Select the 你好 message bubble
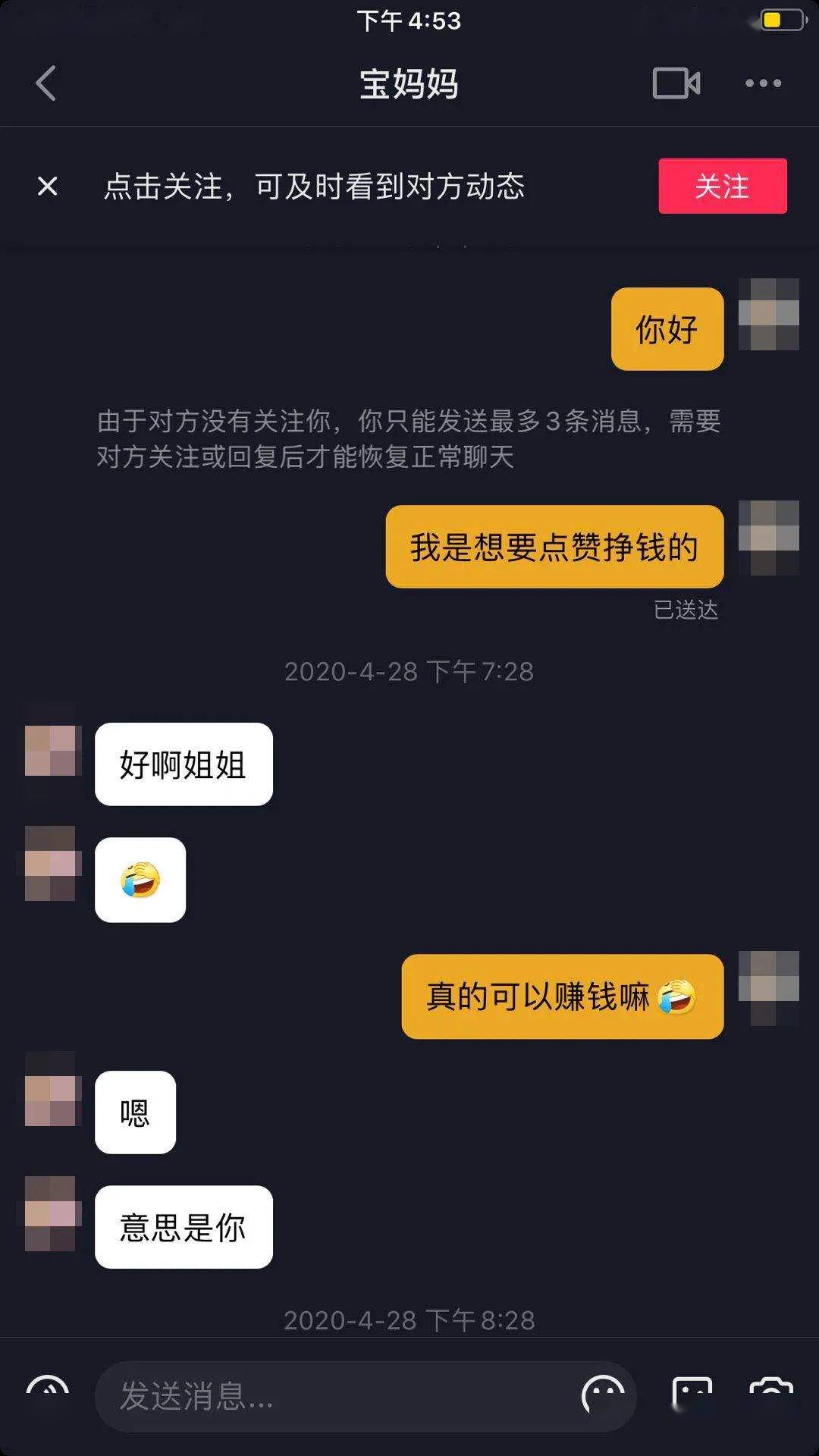Image resolution: width=819 pixels, height=1456 pixels. 667,328
